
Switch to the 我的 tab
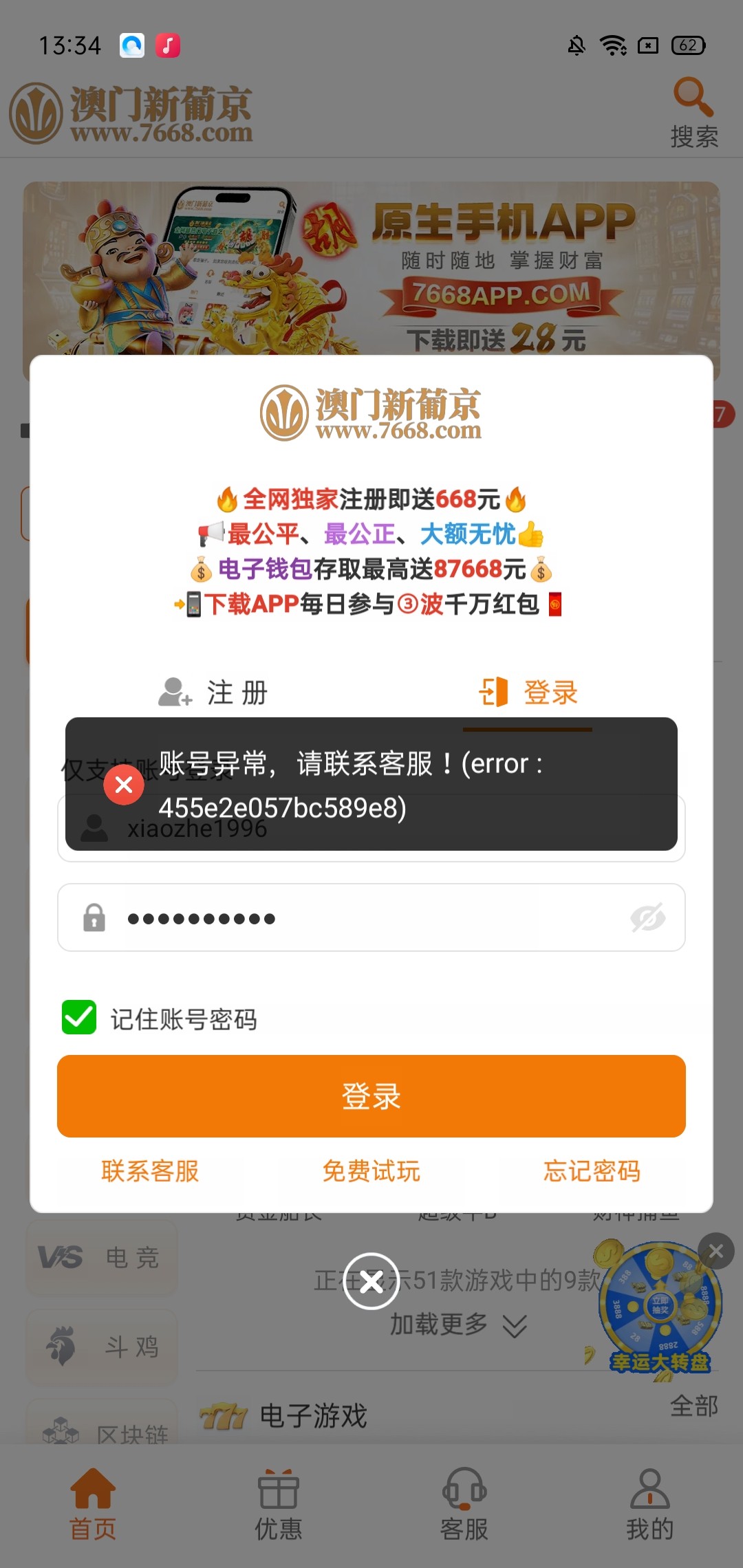pos(649,1505)
